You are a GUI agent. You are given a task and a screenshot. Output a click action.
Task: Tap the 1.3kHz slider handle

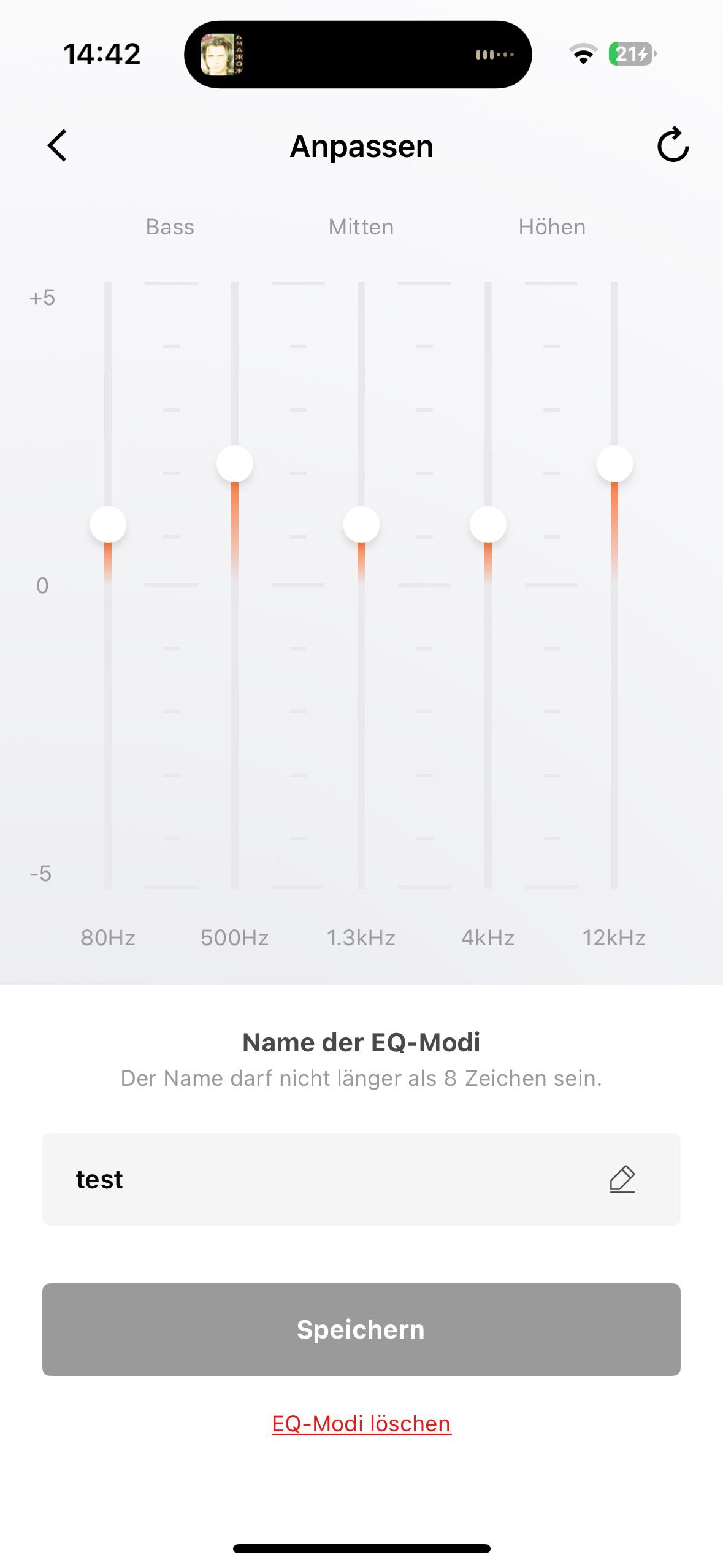[x=361, y=525]
